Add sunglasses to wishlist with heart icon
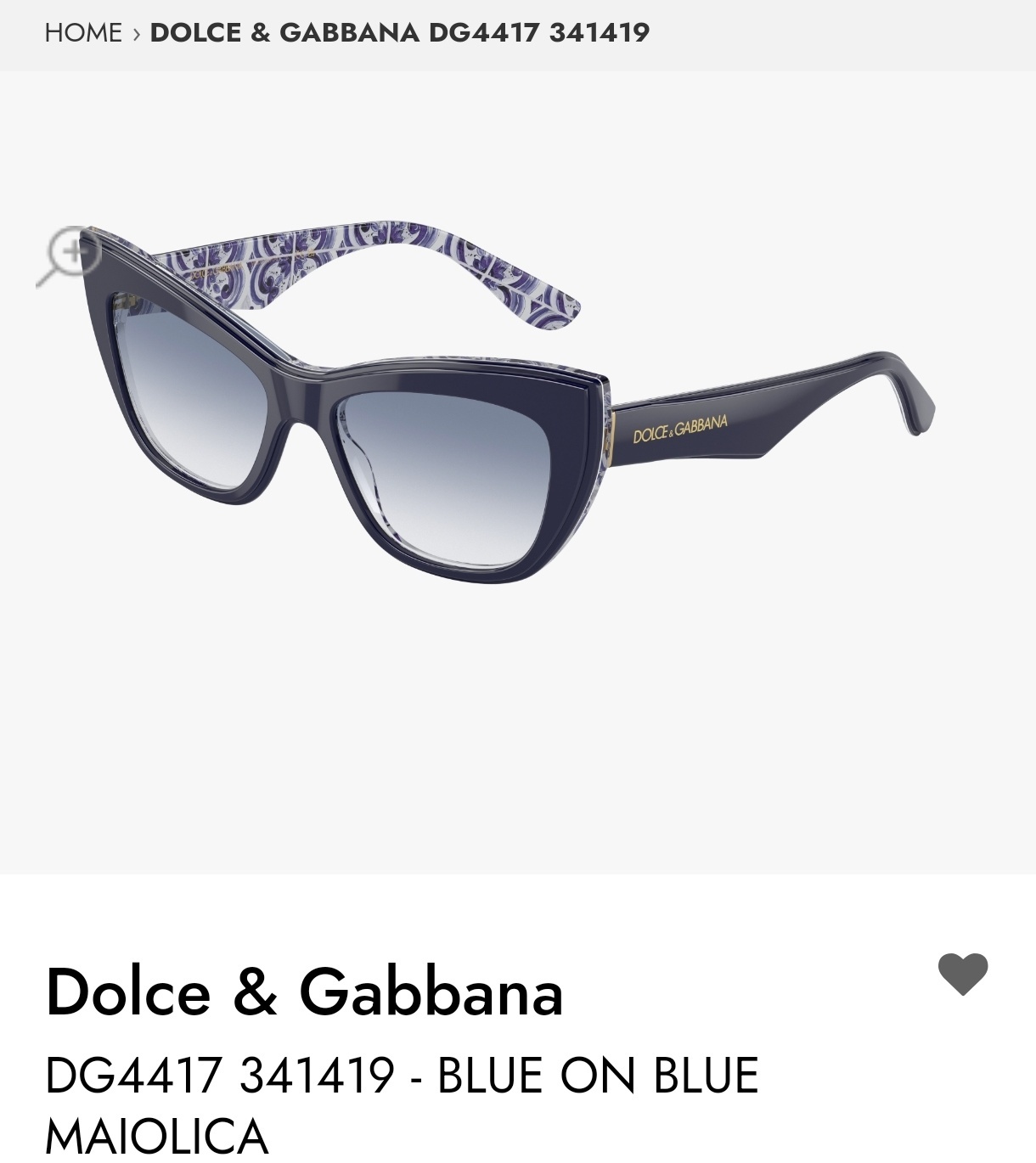The image size is (1036, 1163). 962,973
